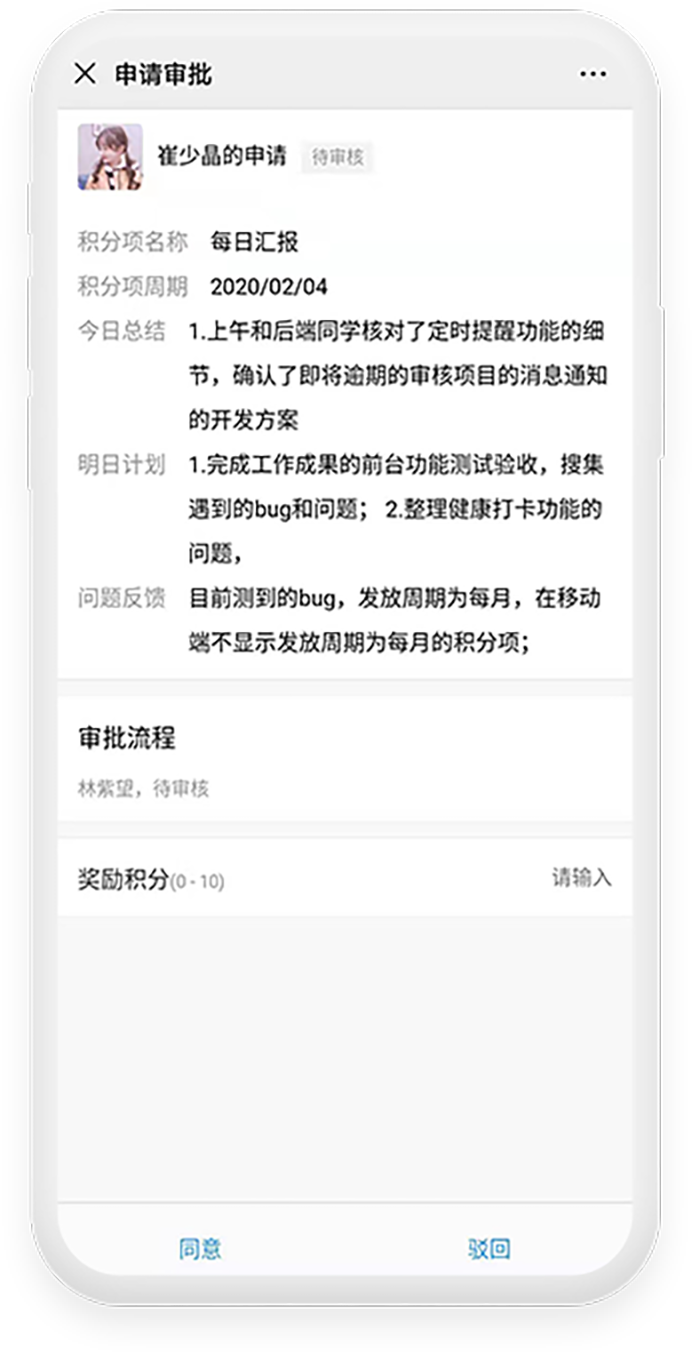Approve the request with 同意
Image resolution: width=692 pixels, height=1352 pixels.
click(x=200, y=1248)
